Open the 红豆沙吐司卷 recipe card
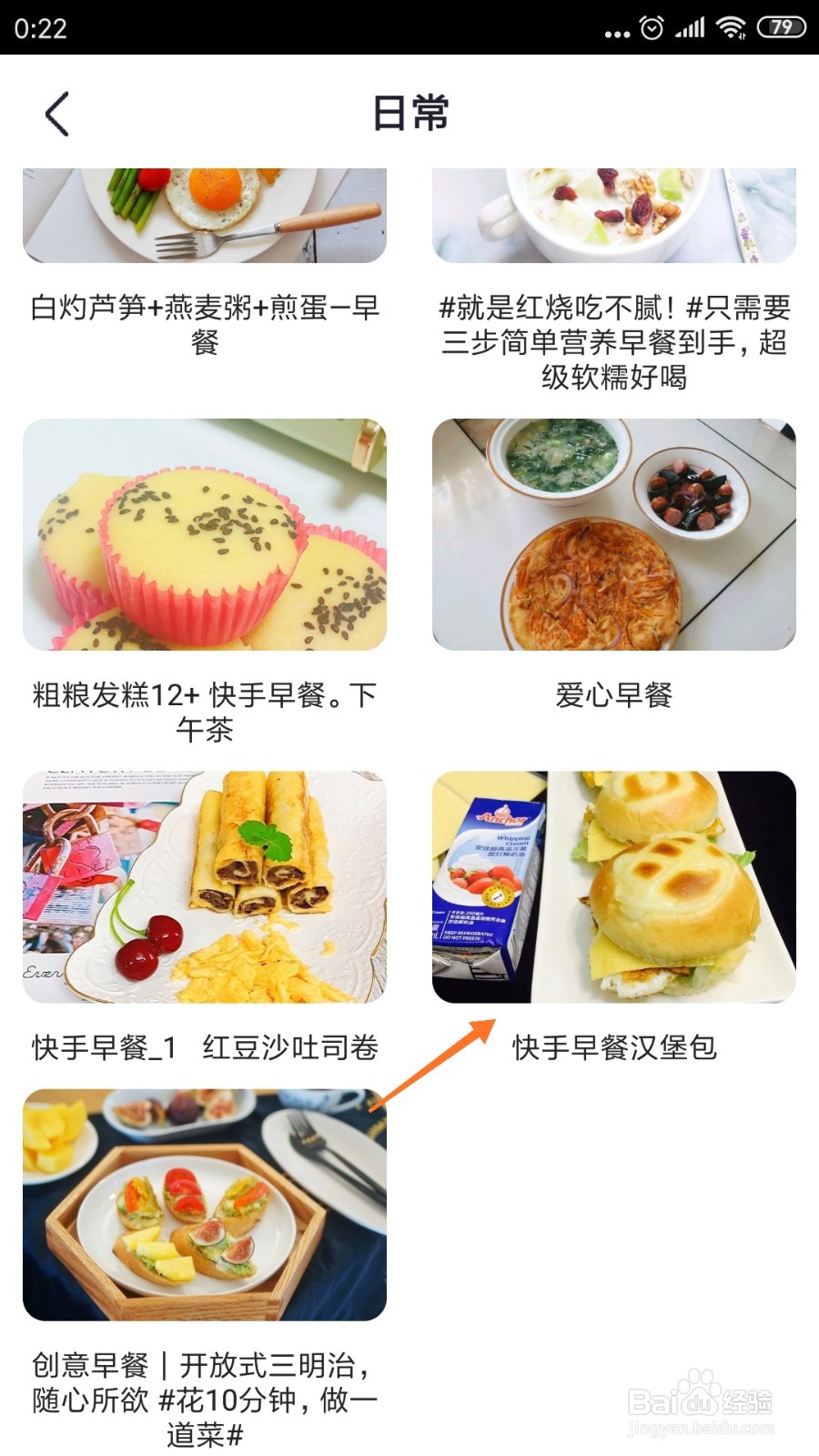The width and height of the screenshot is (819, 1456). (205, 919)
